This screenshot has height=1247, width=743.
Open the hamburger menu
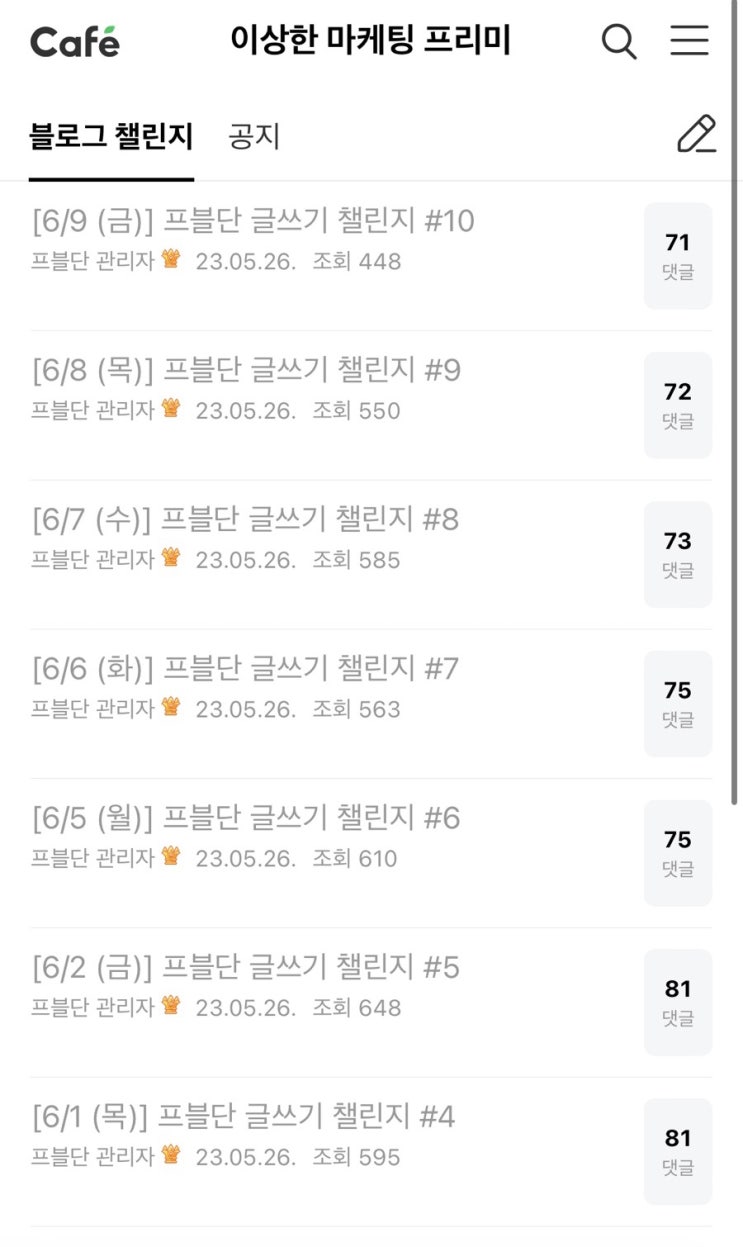coord(689,41)
